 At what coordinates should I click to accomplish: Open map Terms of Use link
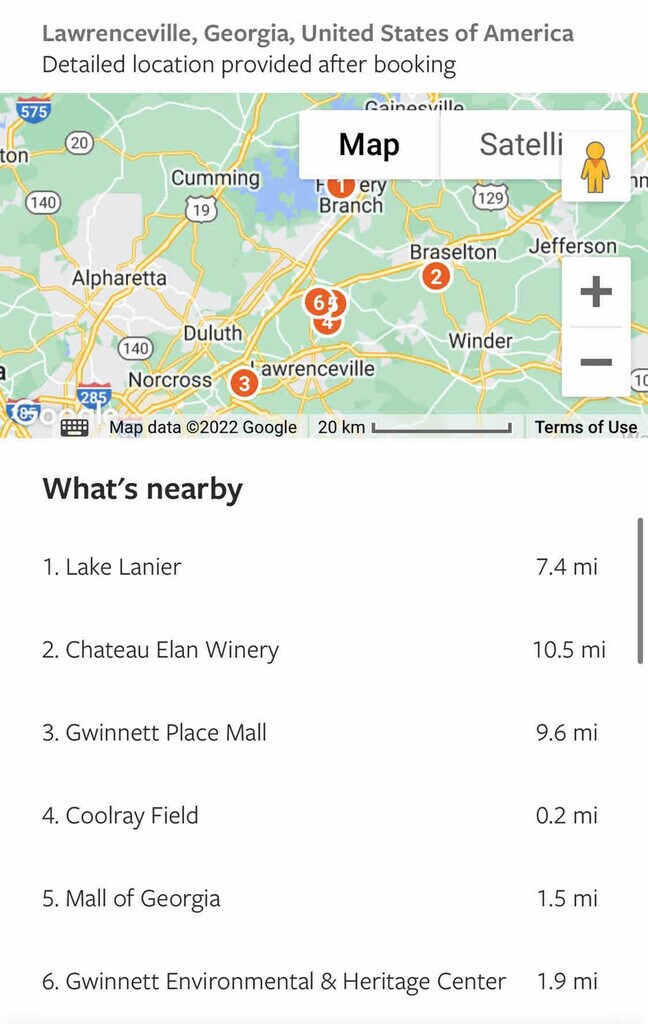pyautogui.click(x=585, y=427)
